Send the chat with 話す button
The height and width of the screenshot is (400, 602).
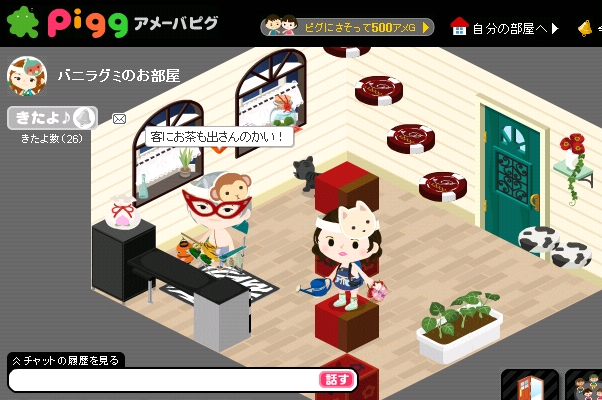[337, 380]
